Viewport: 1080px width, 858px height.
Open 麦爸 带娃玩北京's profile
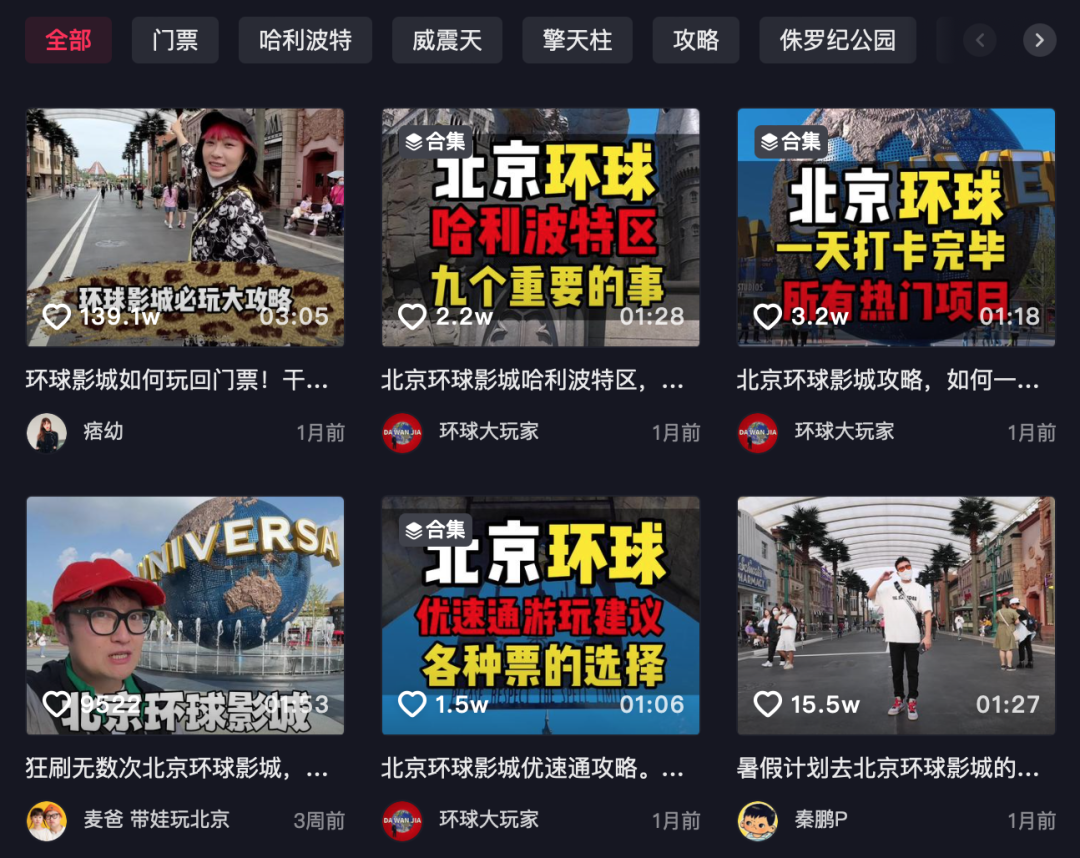(x=46, y=820)
